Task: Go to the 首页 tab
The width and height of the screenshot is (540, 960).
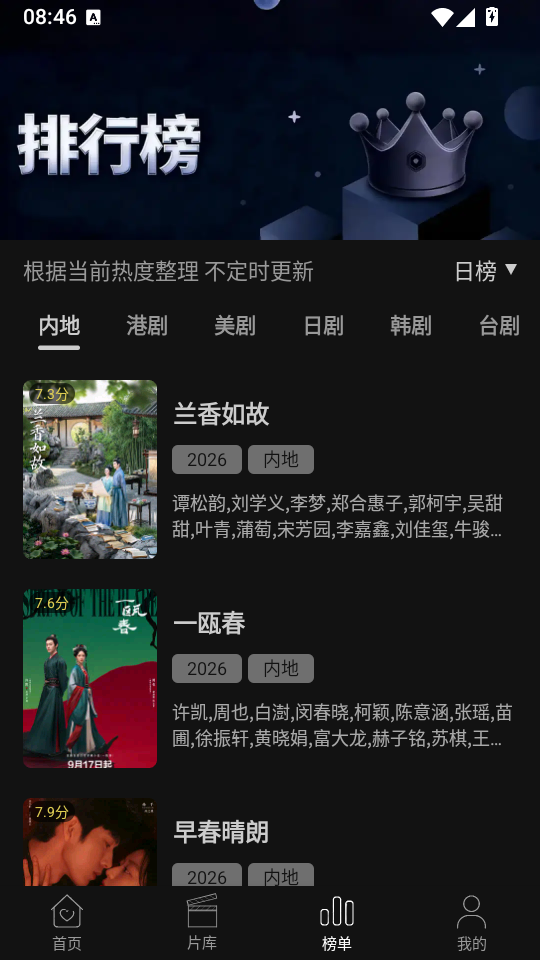Action: coord(67,923)
